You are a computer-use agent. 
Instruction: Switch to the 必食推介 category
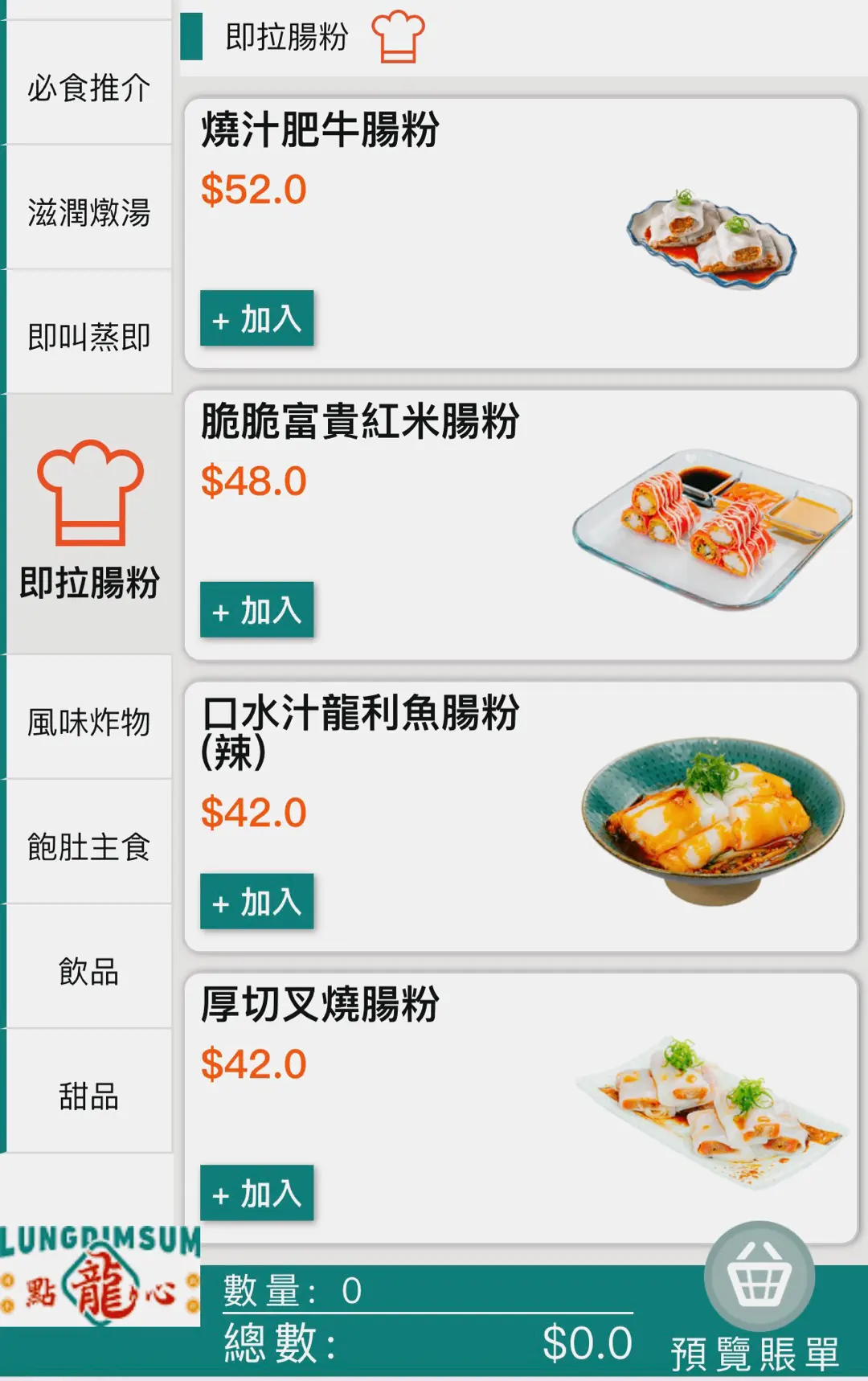[x=88, y=87]
